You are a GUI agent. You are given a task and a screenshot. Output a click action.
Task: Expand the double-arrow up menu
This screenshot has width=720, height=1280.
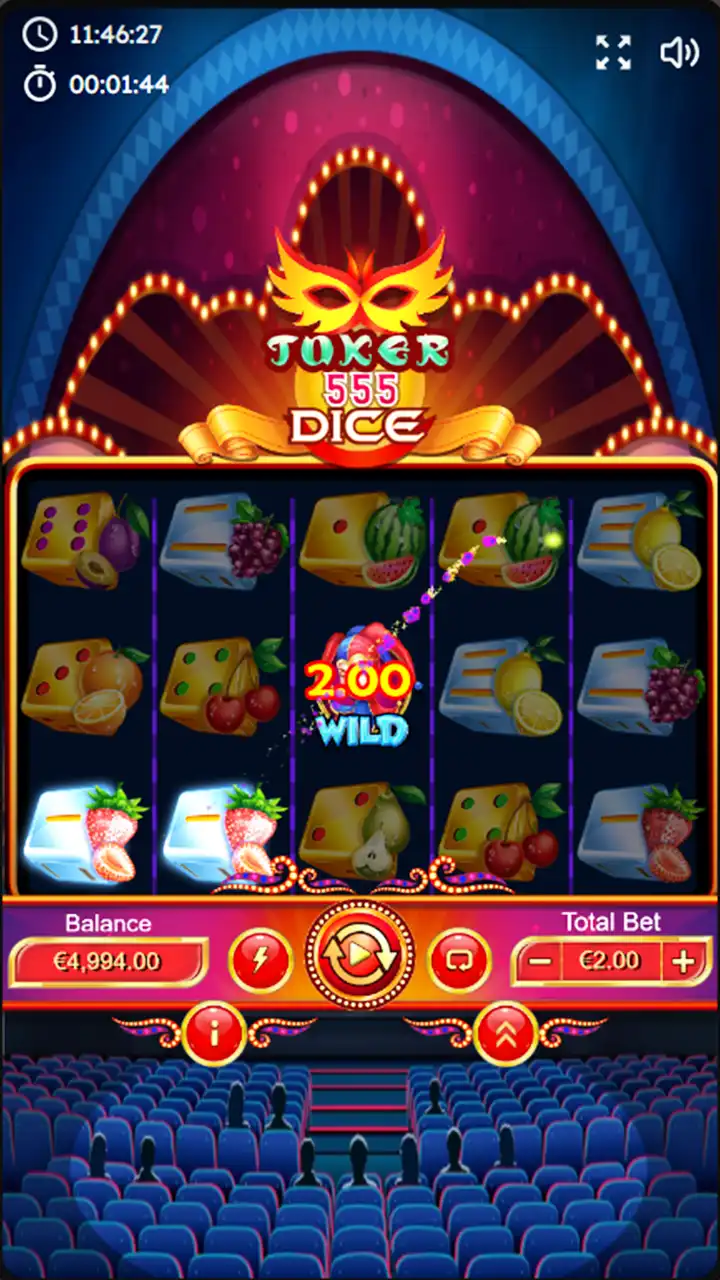point(505,1032)
